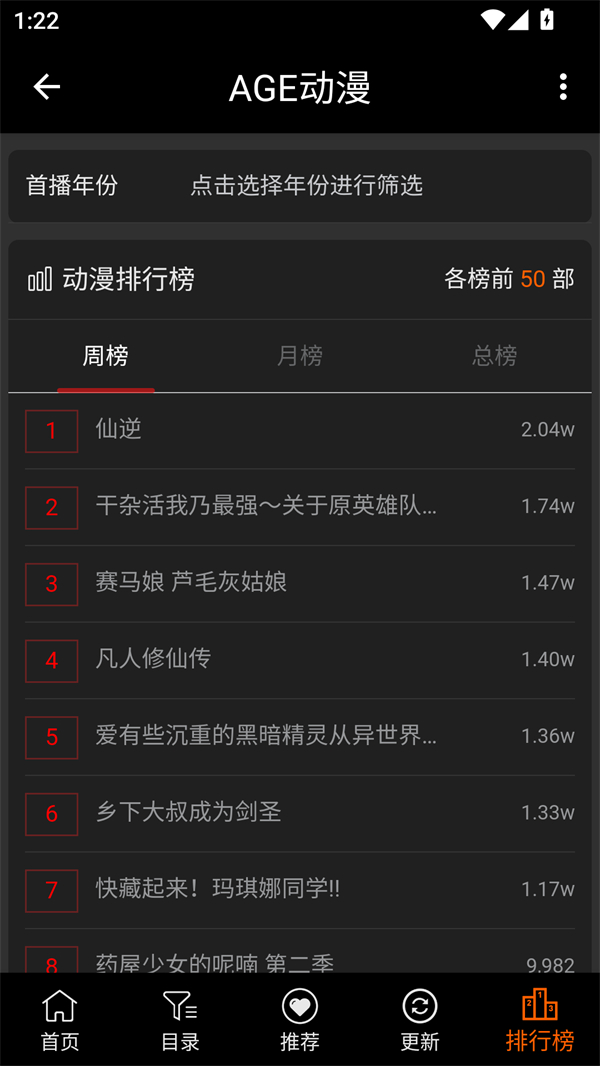The image size is (600, 1066).
Task: Open the 更新 updates tab
Action: 420,1019
